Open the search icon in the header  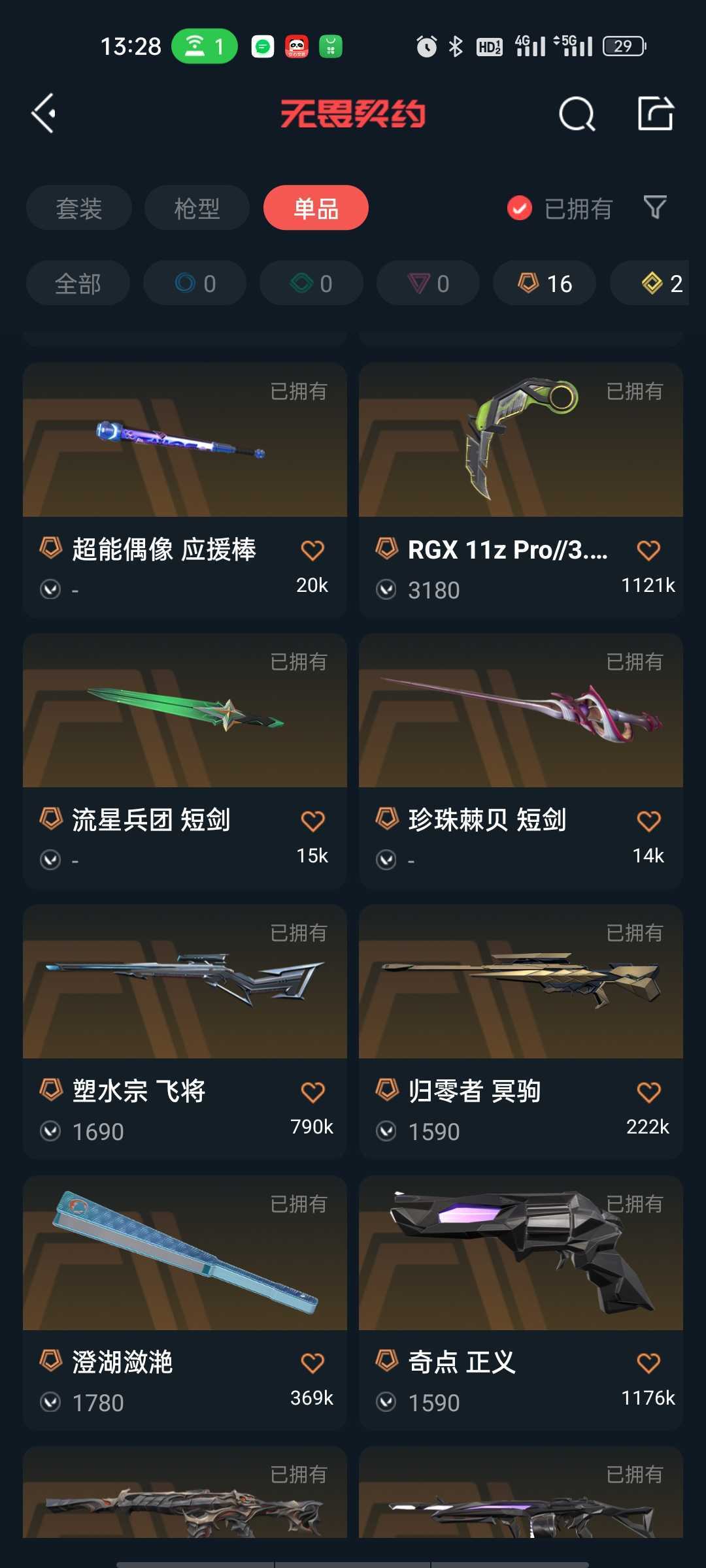(x=577, y=114)
